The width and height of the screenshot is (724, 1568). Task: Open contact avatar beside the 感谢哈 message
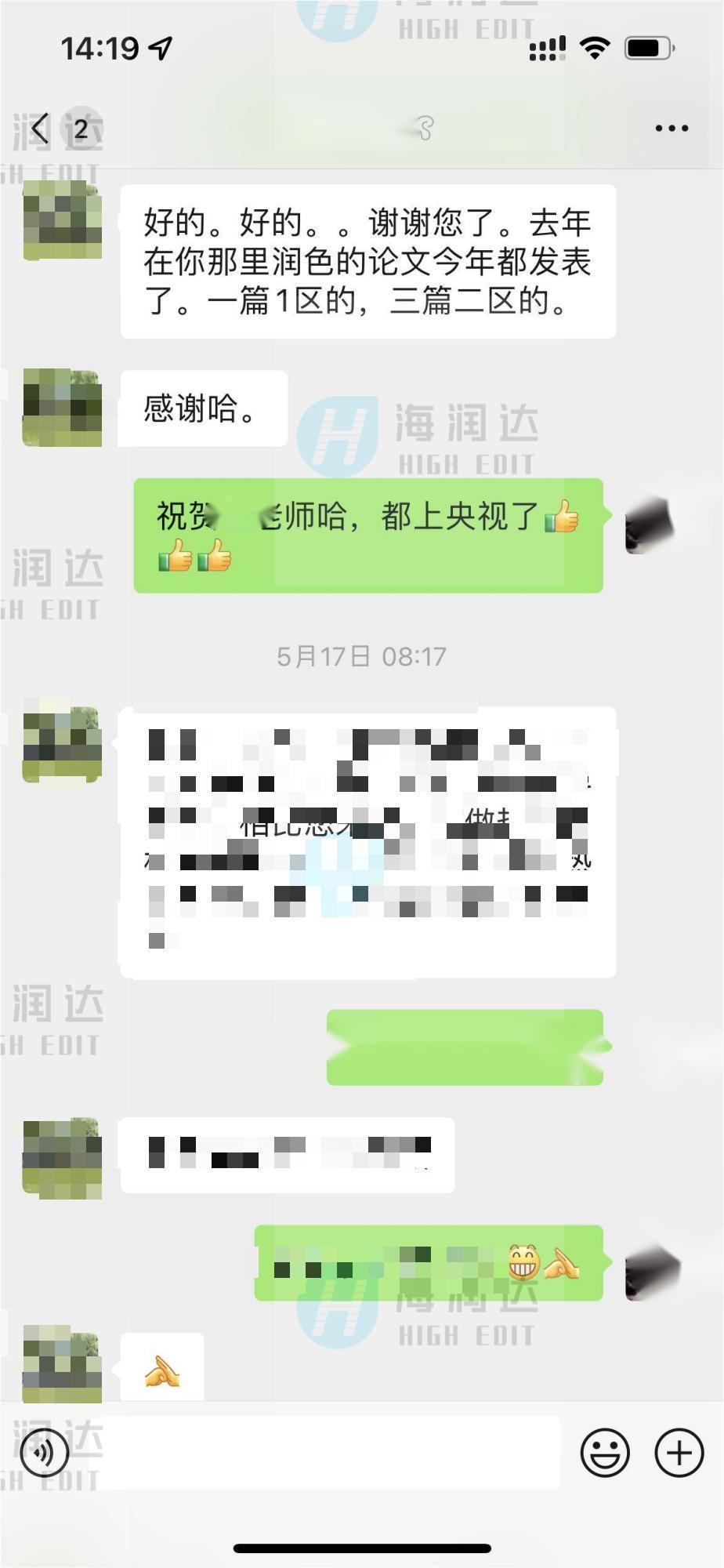(x=63, y=408)
